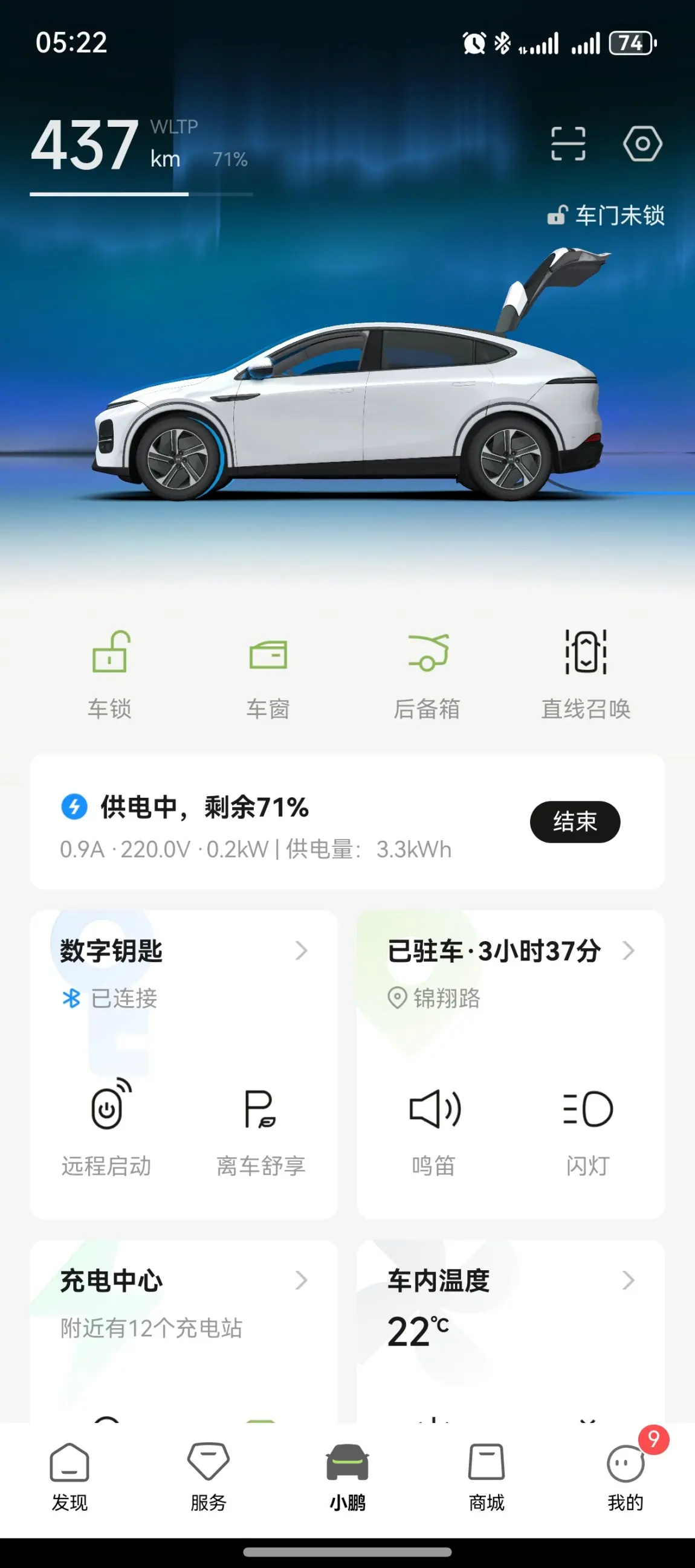Tap the 车锁 lock control

click(109, 676)
